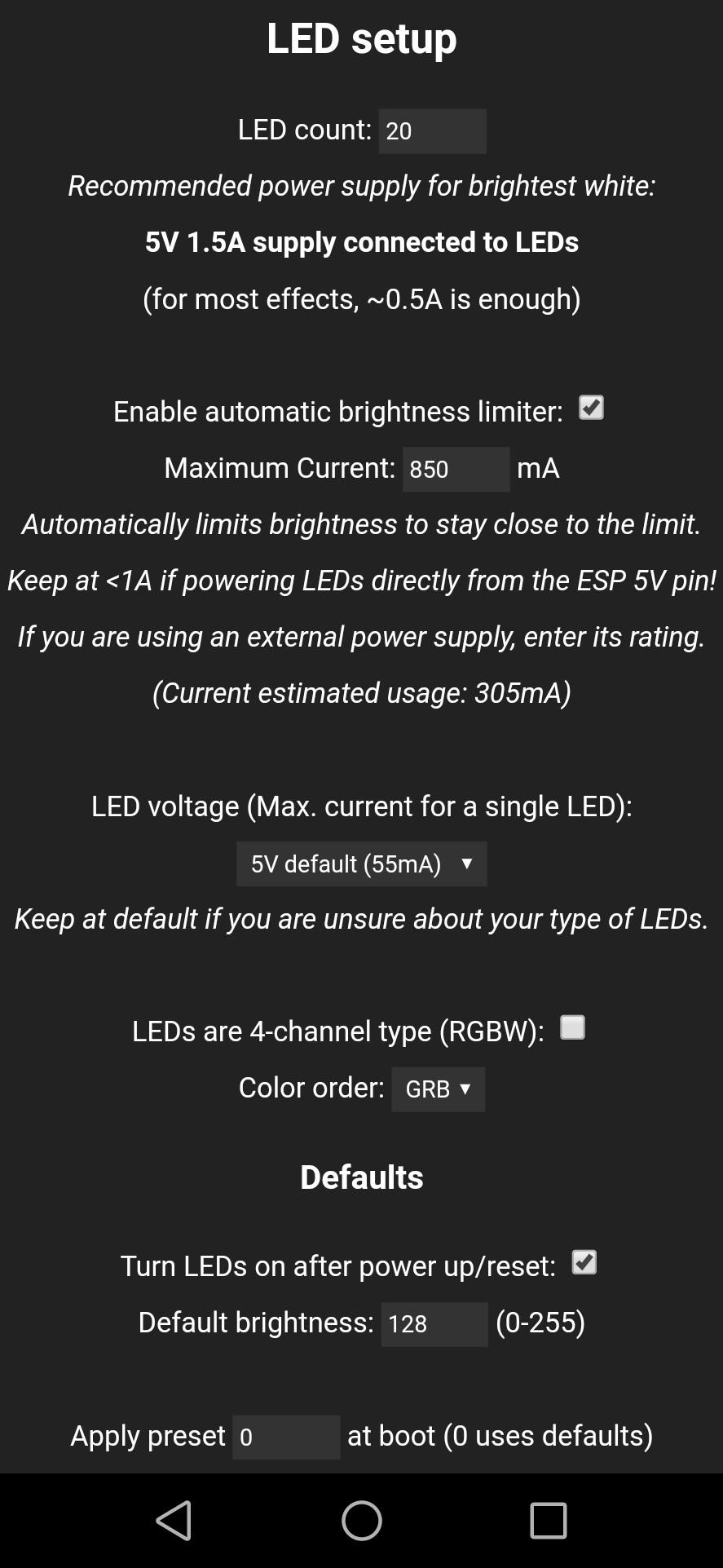
Task: Click inside the LED count value box
Action: click(x=432, y=130)
